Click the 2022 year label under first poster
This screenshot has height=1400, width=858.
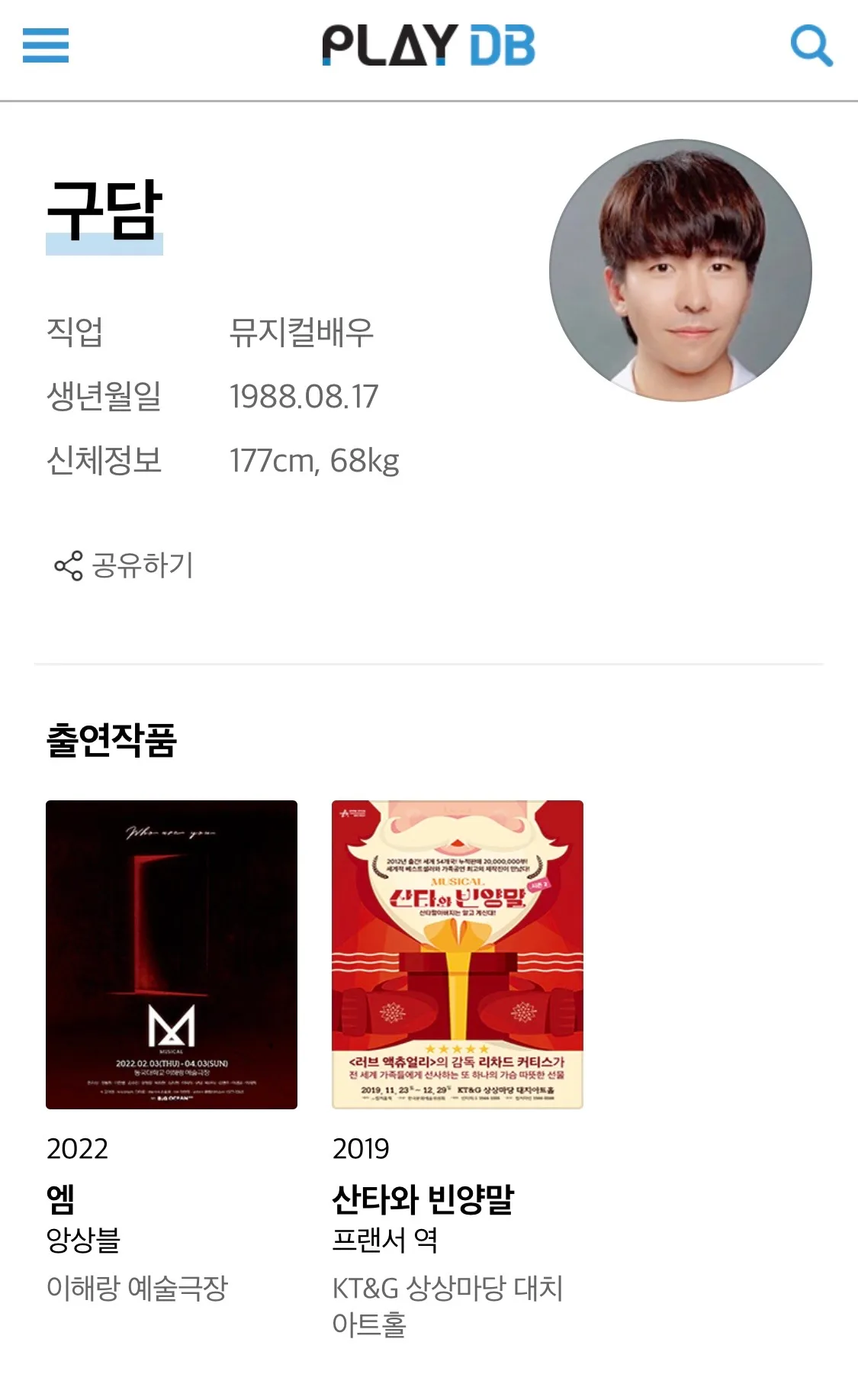76,1148
